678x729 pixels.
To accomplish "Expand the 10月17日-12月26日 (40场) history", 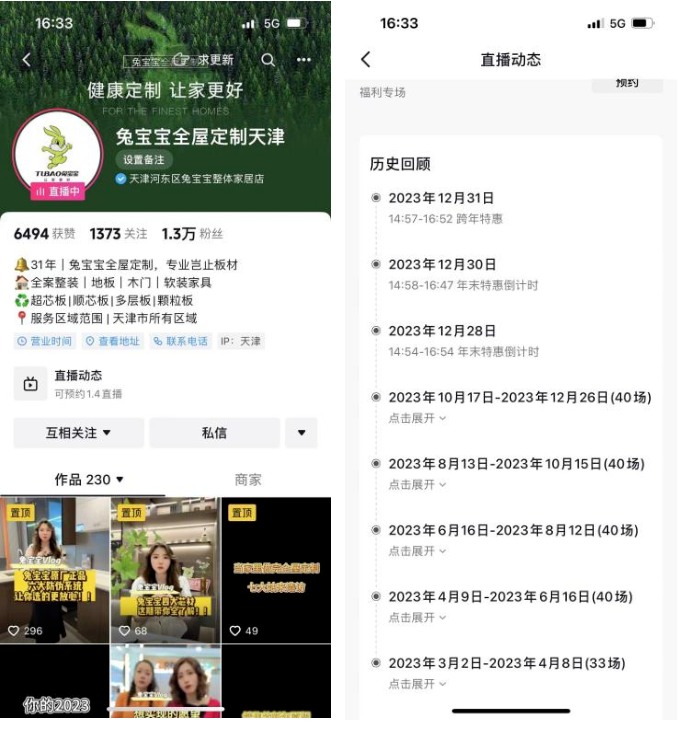I will pyautogui.click(x=417, y=418).
